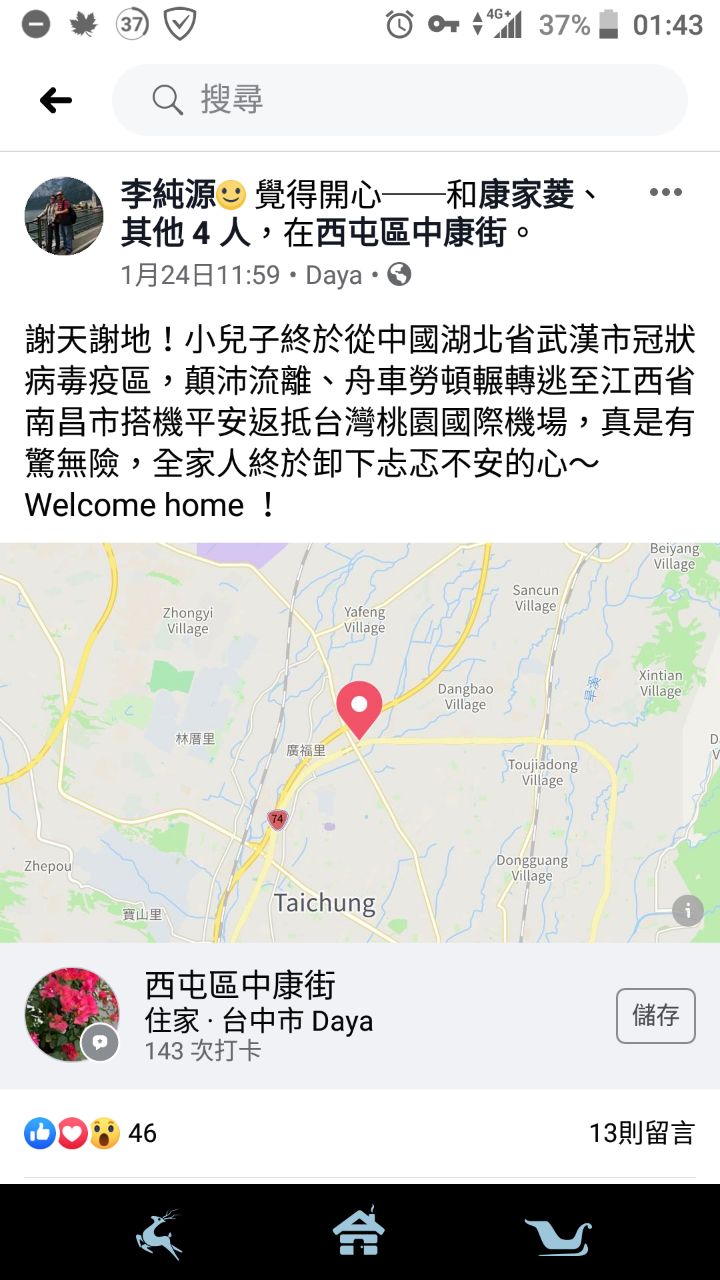View the 46 reactions on this post
720x1280 pixels.
(90, 1133)
